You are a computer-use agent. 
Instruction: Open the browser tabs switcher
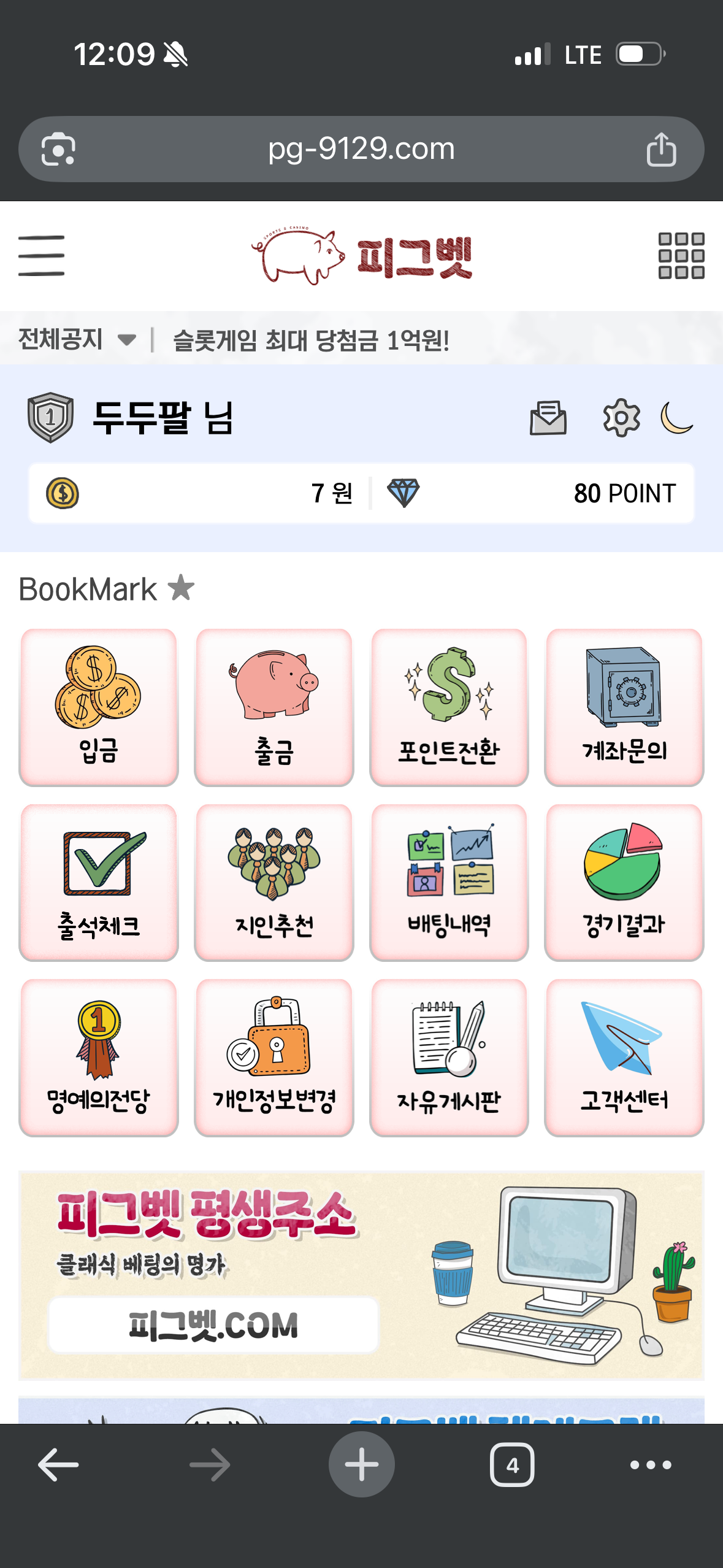[x=512, y=1465]
